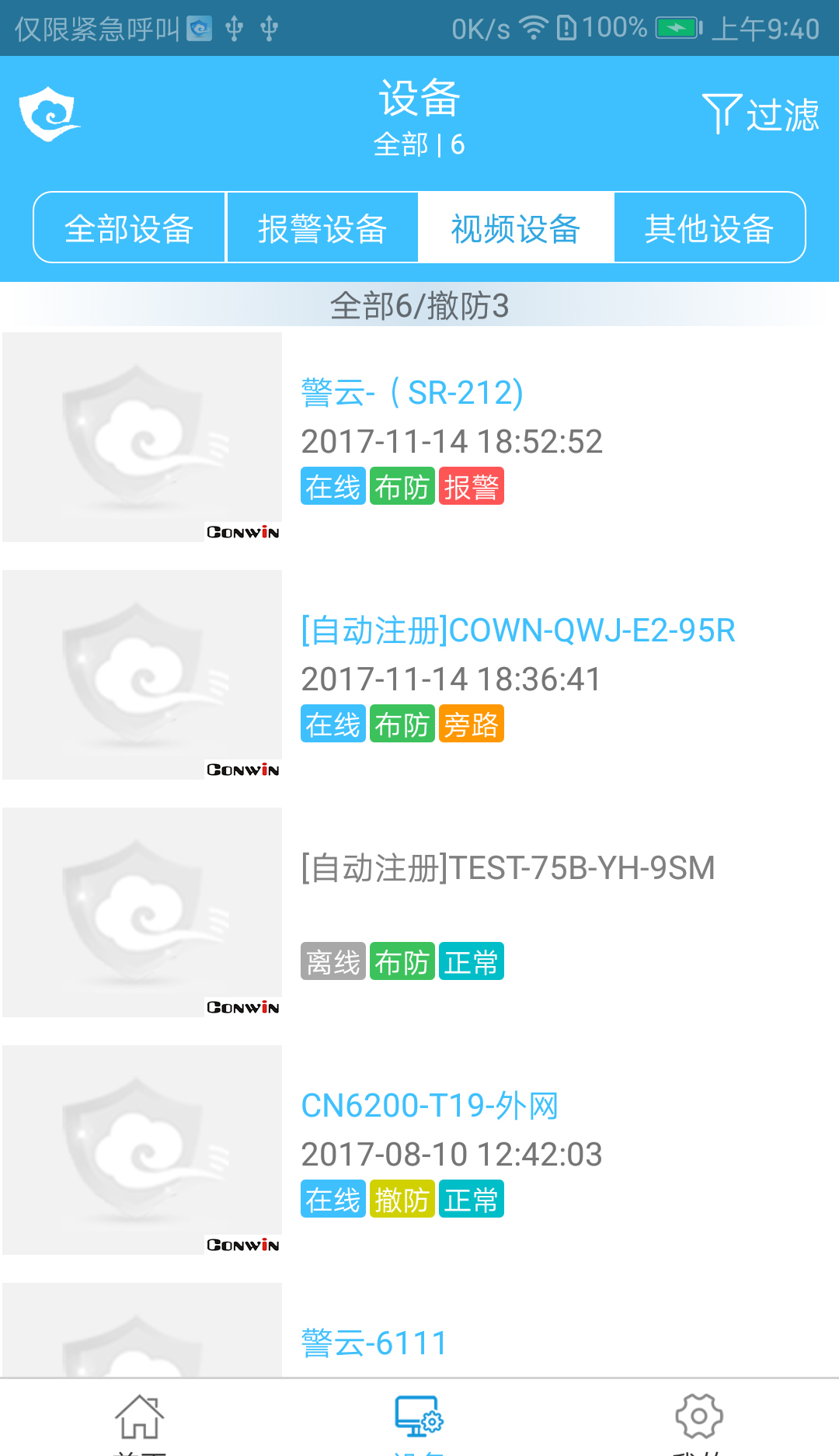Viewport: 839px width, 1456px height.
Task: Open the devices icon in bottom navigation
Action: point(418,1416)
